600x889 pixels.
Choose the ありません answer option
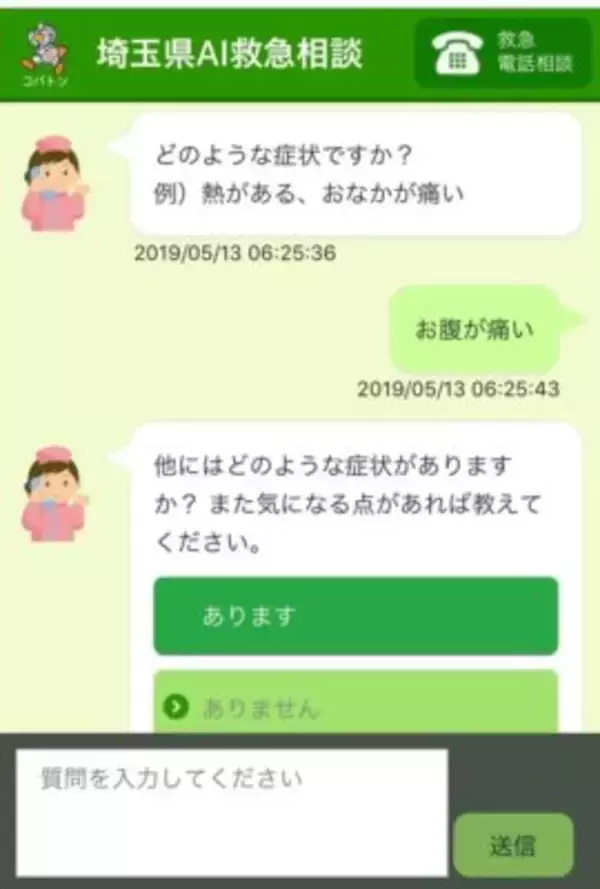[355, 706]
